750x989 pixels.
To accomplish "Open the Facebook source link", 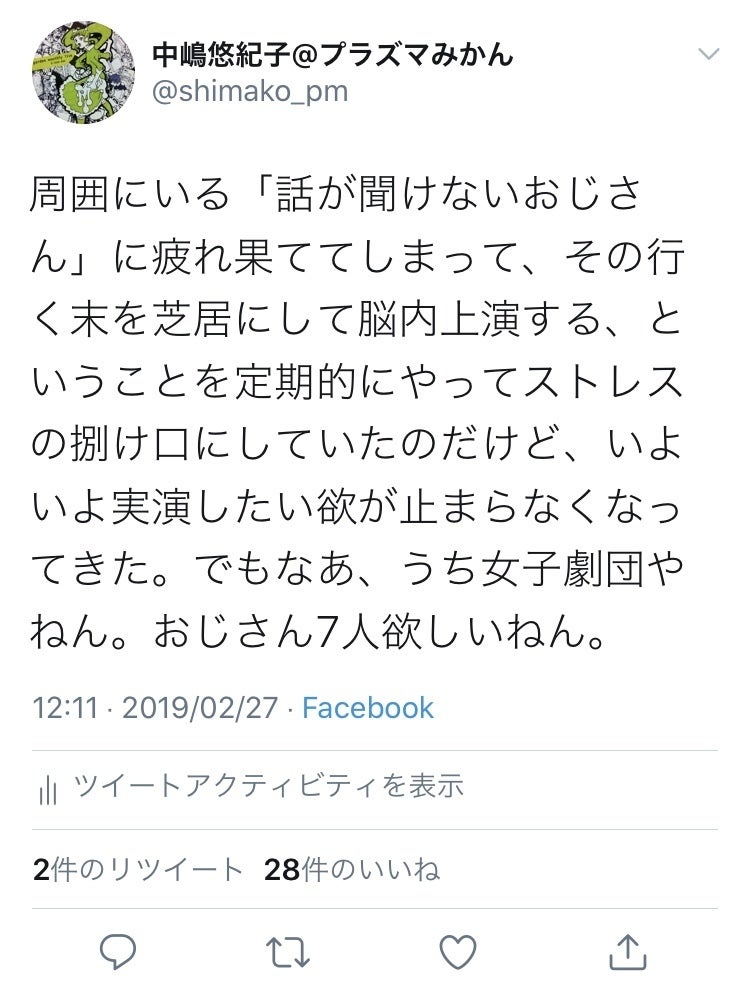I will tap(367, 709).
